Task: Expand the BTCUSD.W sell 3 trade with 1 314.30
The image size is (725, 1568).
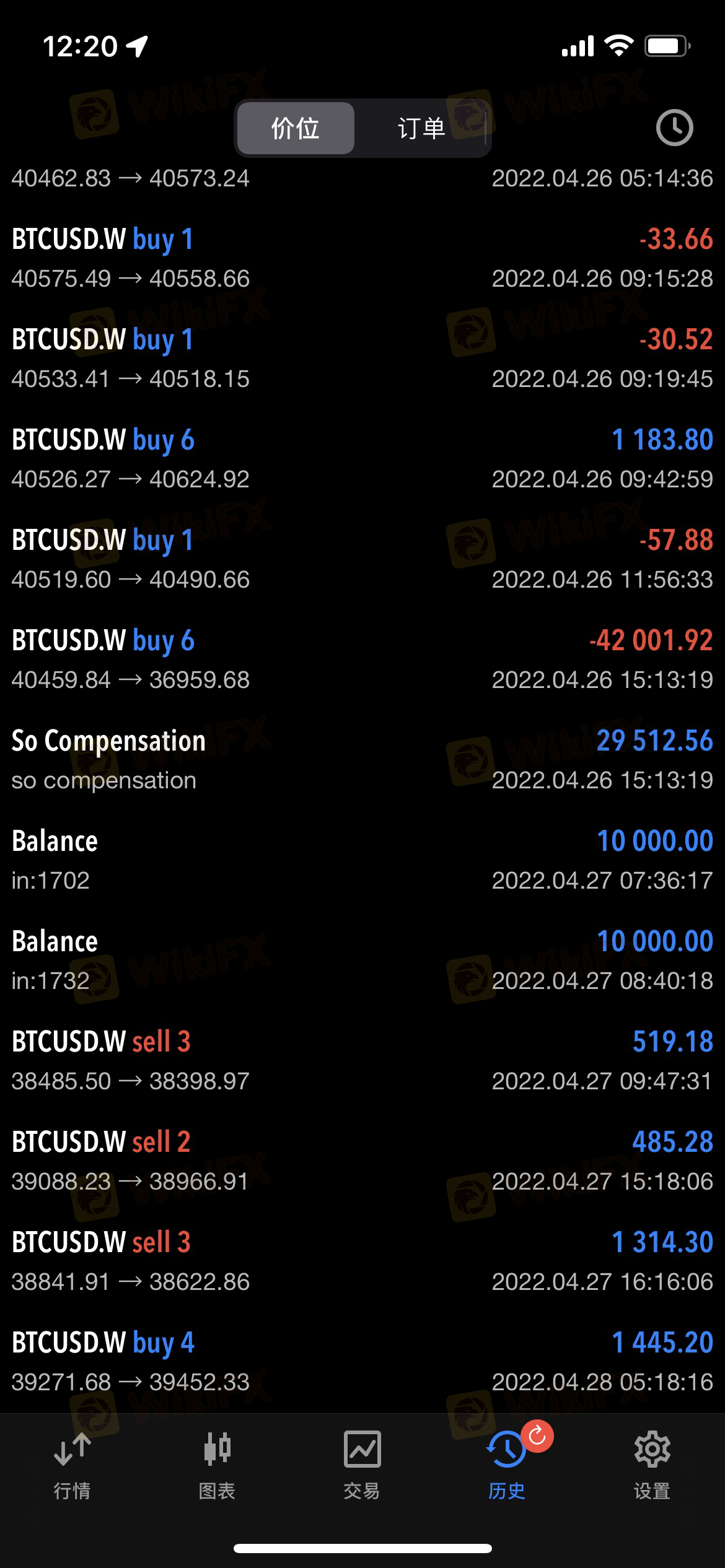Action: pyautogui.click(x=362, y=1261)
